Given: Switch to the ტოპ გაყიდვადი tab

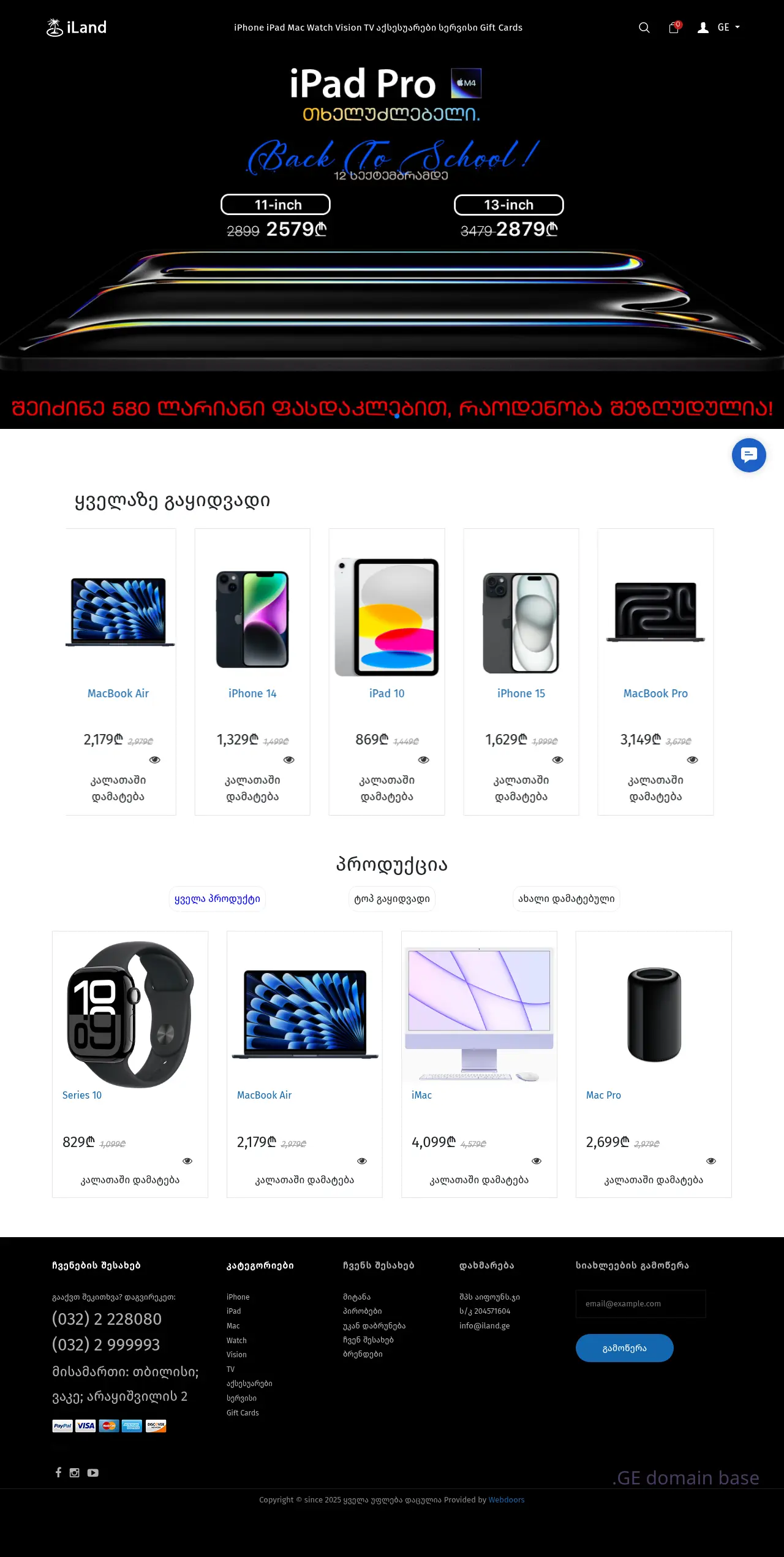Looking at the screenshot, I should click(392, 899).
